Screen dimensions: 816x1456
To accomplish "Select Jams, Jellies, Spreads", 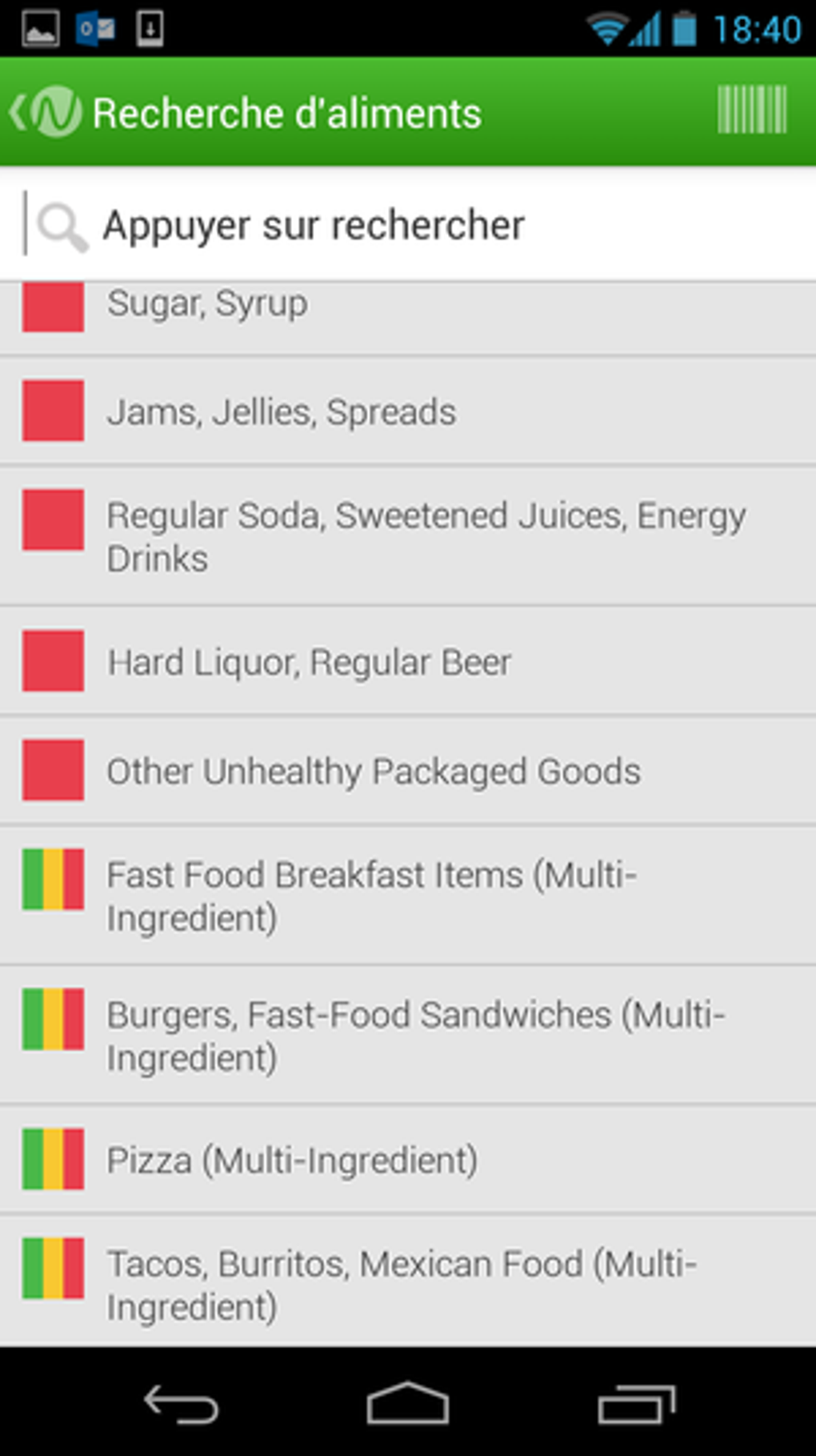I will [x=408, y=411].
